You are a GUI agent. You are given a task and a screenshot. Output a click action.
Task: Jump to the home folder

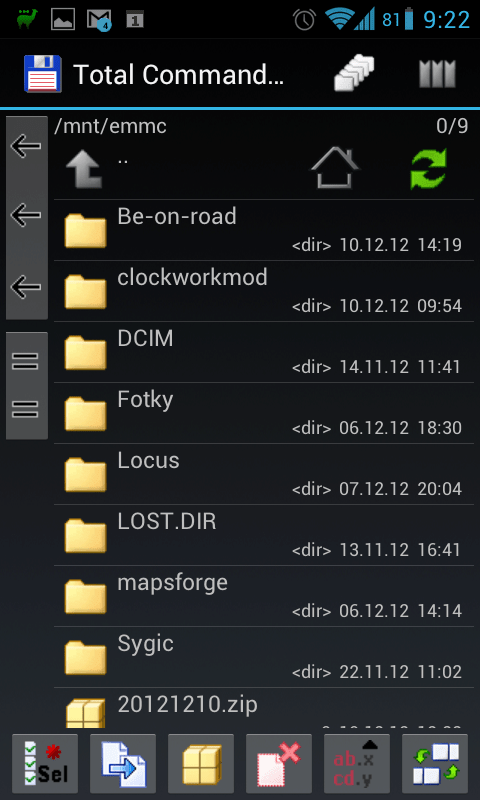(x=335, y=168)
